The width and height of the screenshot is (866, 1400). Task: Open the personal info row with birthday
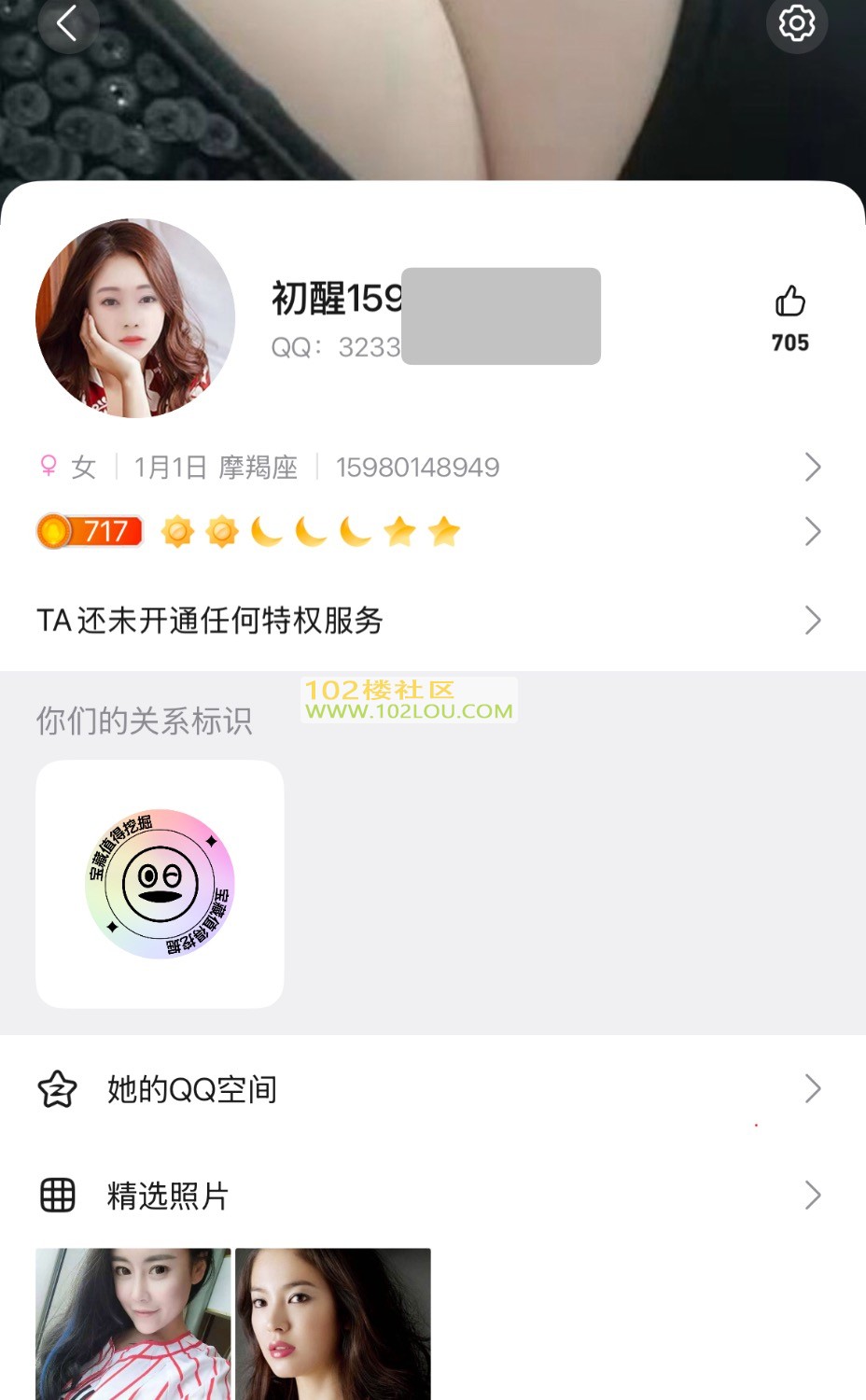click(429, 467)
